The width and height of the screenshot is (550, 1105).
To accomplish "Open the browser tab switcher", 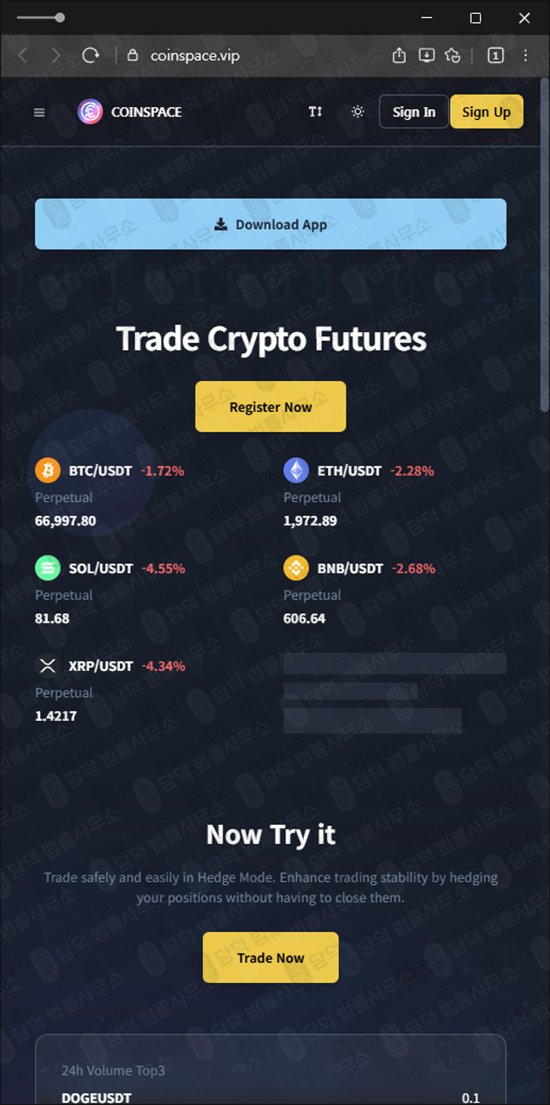I will [x=496, y=55].
